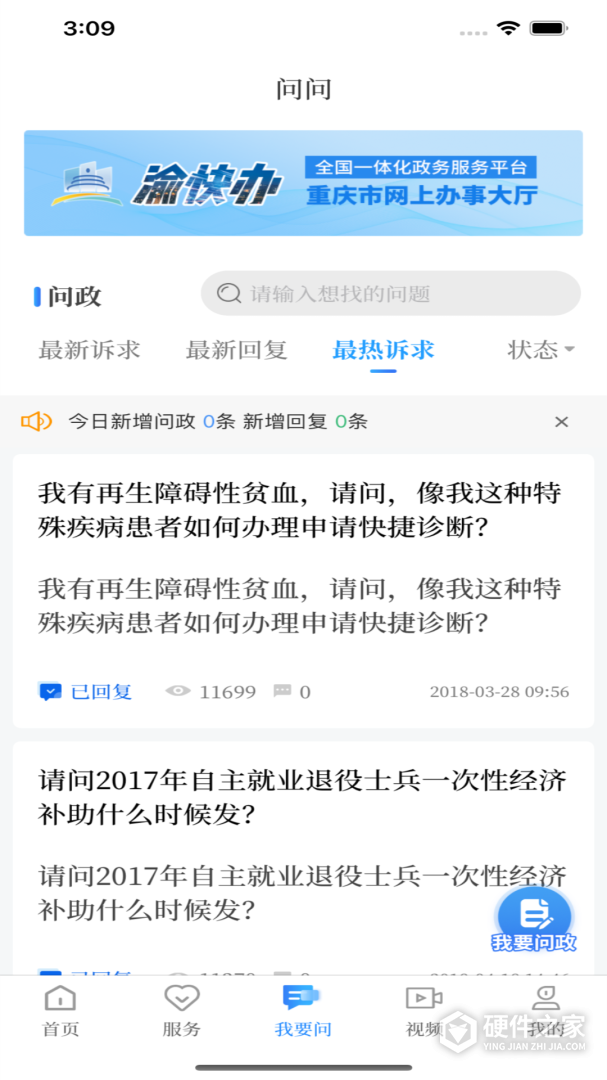Open the 服务 tab
Screen dimensions: 607x1080
pyautogui.click(x=181, y=1010)
